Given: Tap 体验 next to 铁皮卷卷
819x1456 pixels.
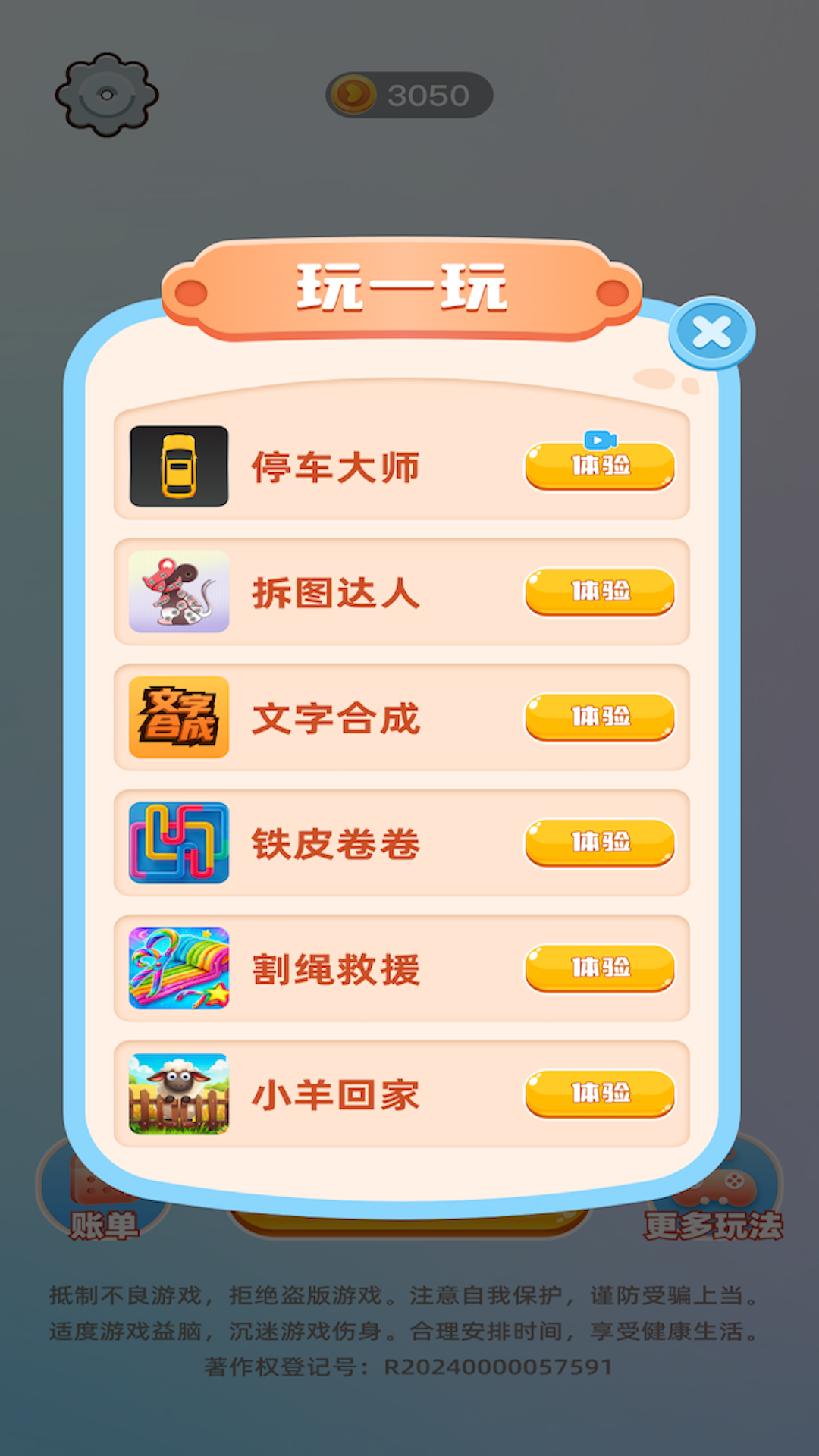Looking at the screenshot, I should tap(599, 843).
